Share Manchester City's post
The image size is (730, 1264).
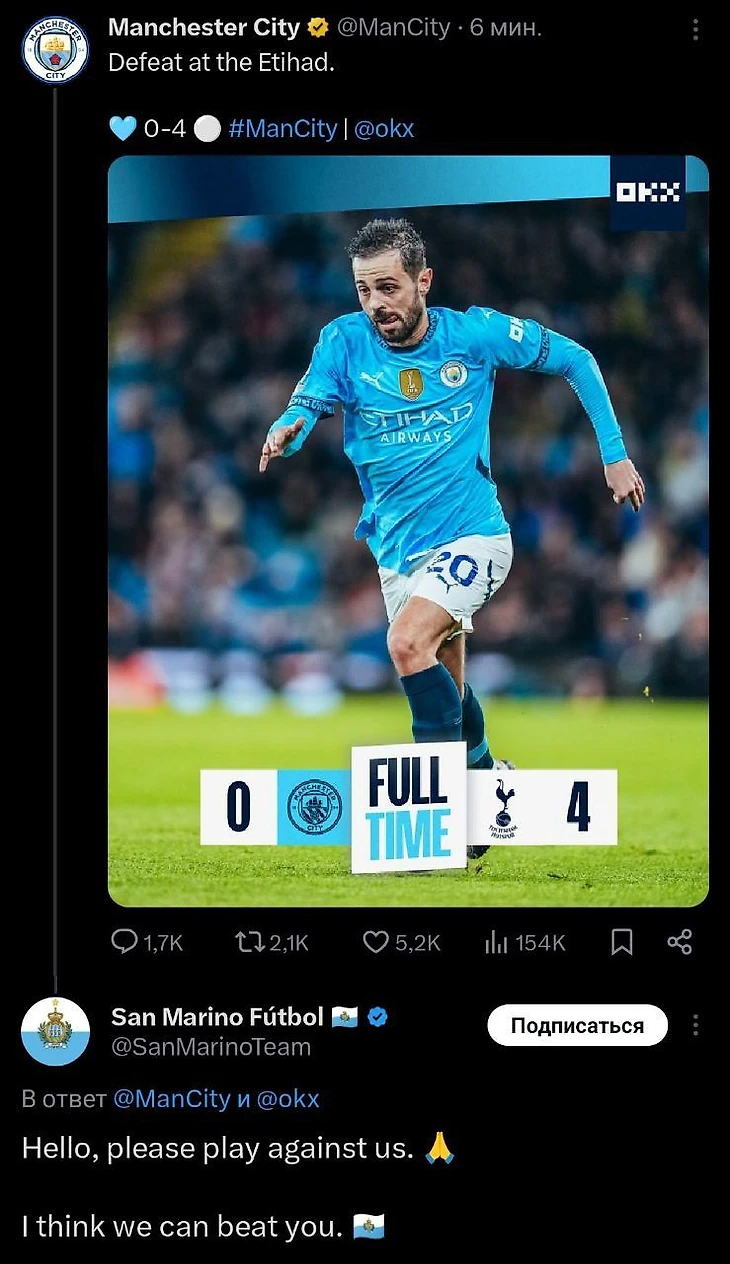point(680,942)
